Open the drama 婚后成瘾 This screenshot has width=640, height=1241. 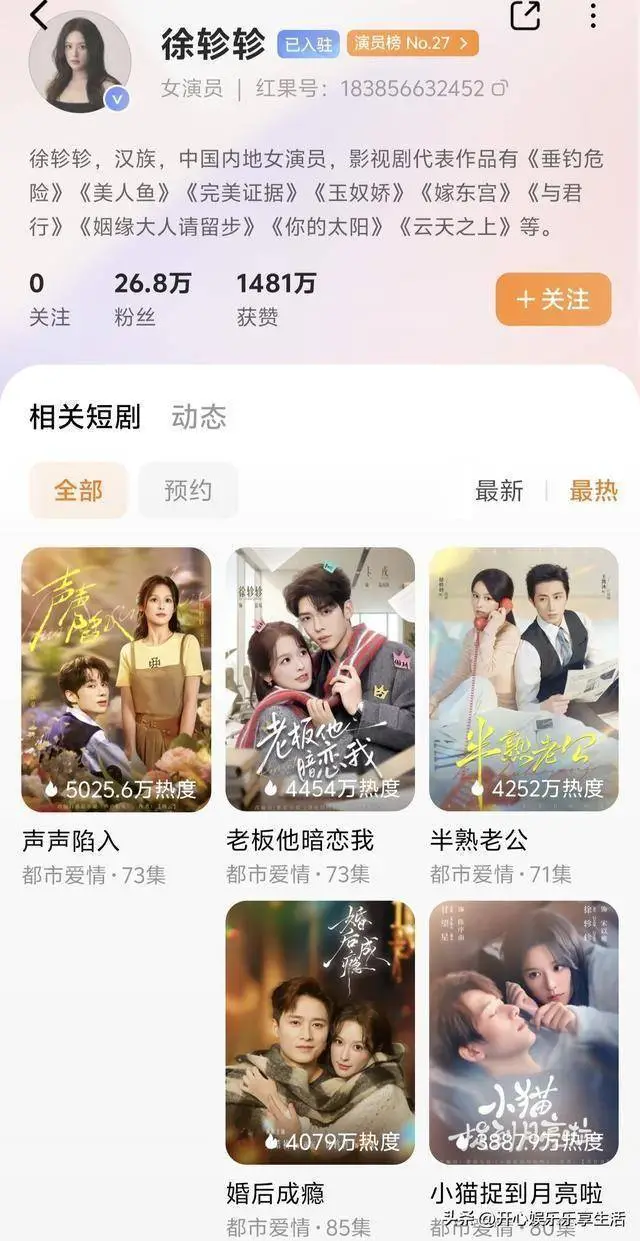point(320,1032)
